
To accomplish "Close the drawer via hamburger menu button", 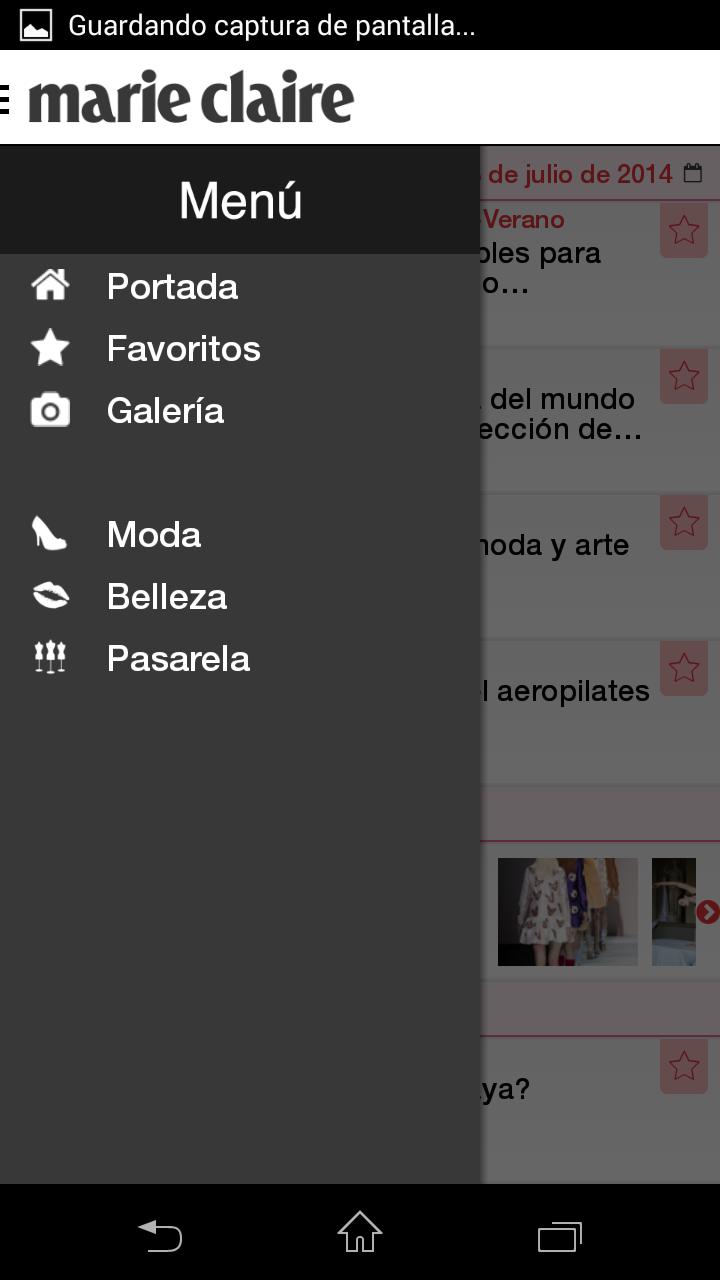I will point(6,99).
